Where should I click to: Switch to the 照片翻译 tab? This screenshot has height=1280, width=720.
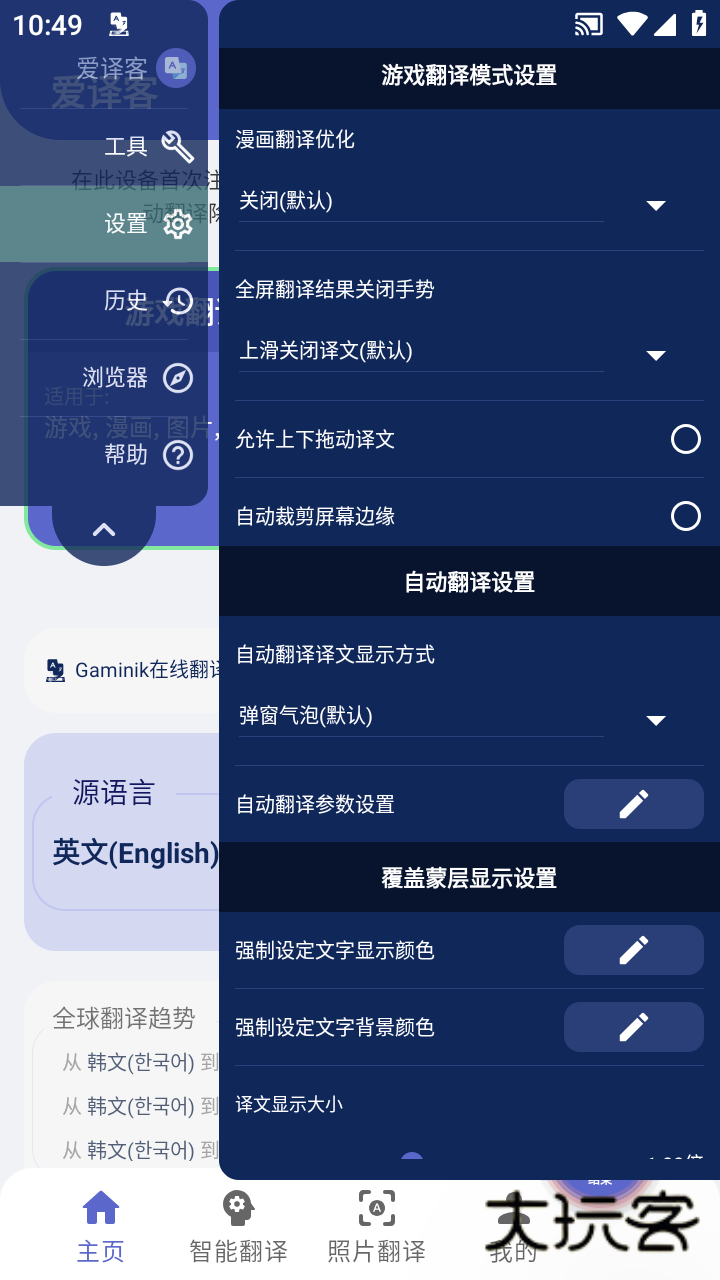pyautogui.click(x=377, y=1226)
